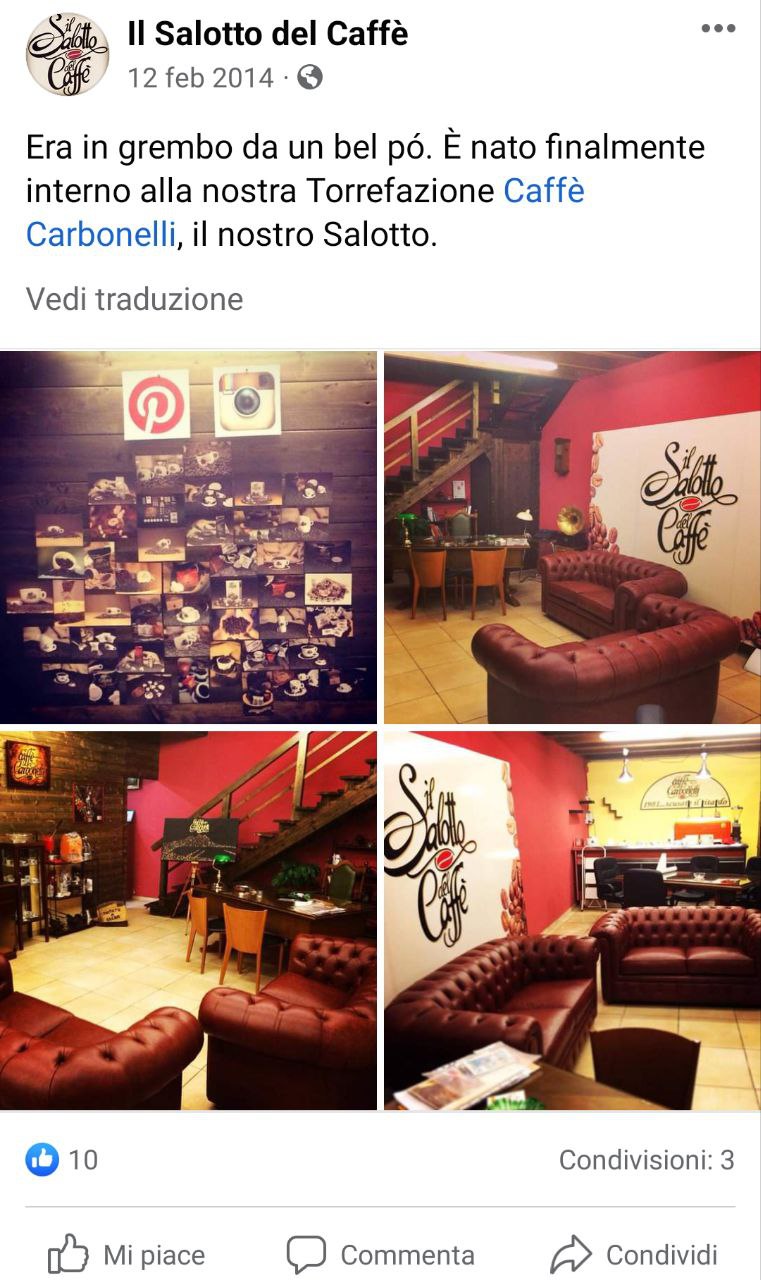Open the photo of sofas under the staircase
Screen dimensions: 761x1280
coord(572,537)
